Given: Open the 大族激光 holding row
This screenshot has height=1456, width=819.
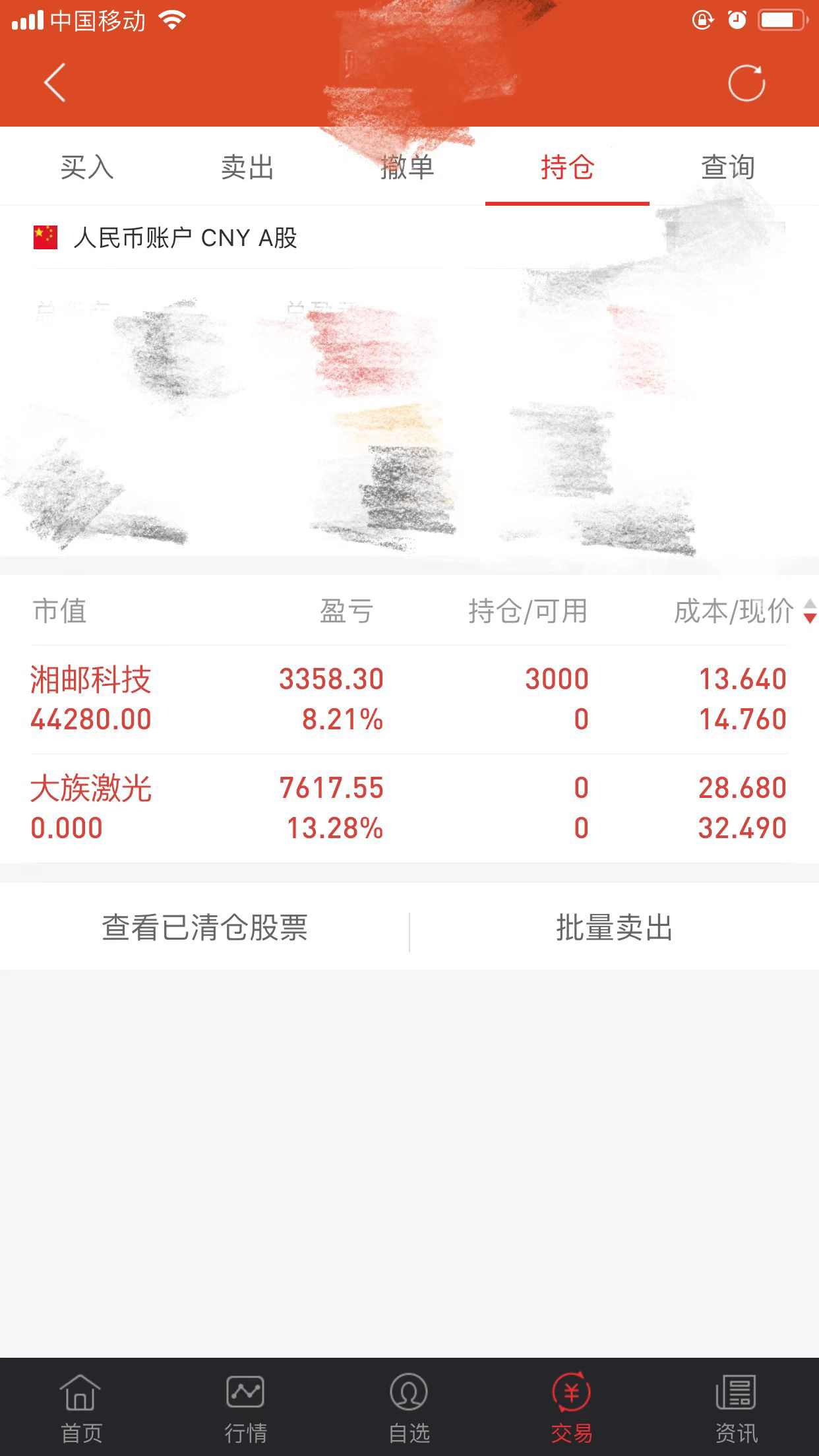Looking at the screenshot, I should pyautogui.click(x=409, y=808).
